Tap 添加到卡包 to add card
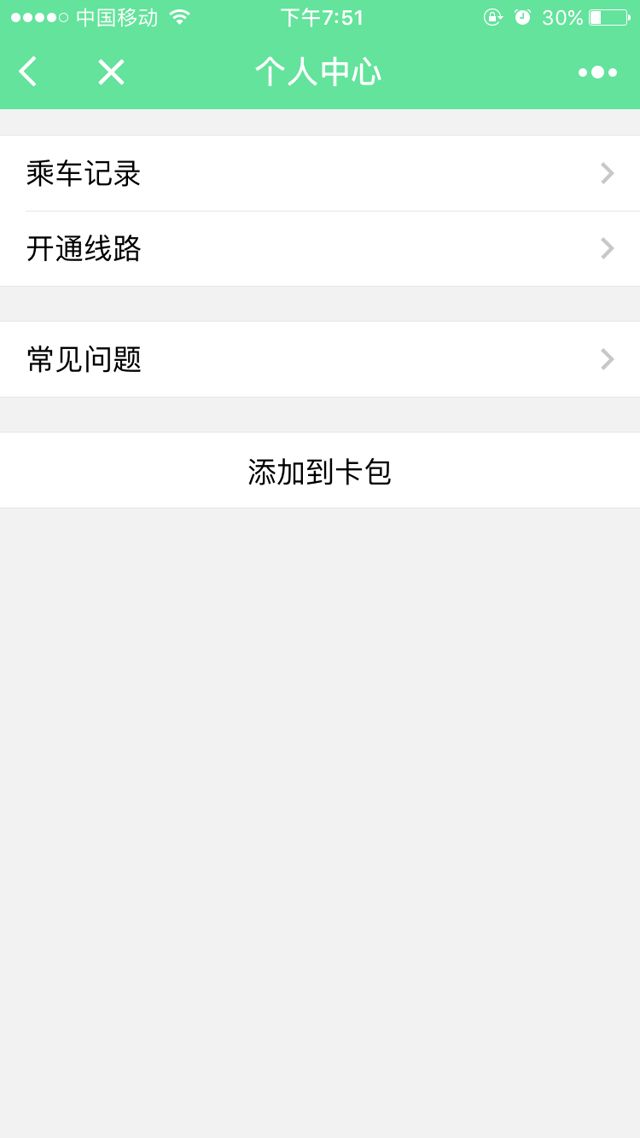The height and width of the screenshot is (1138, 640). 320,471
